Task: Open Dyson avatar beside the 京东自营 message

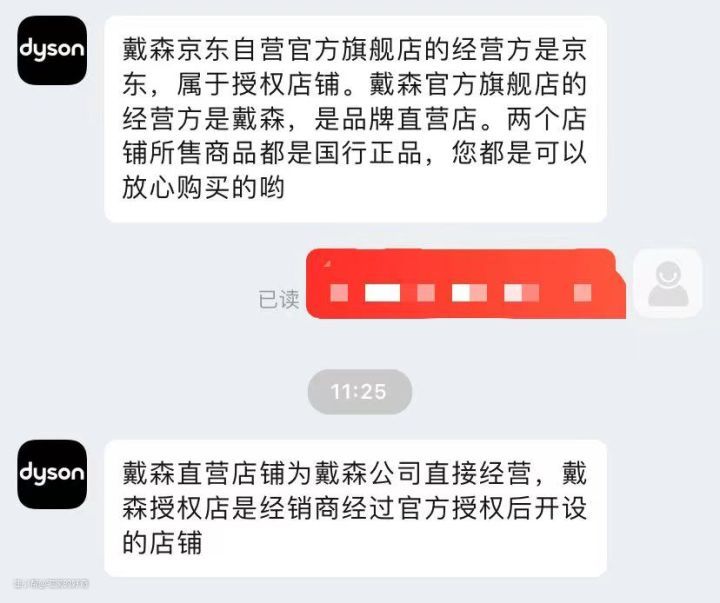Action: click(52, 50)
